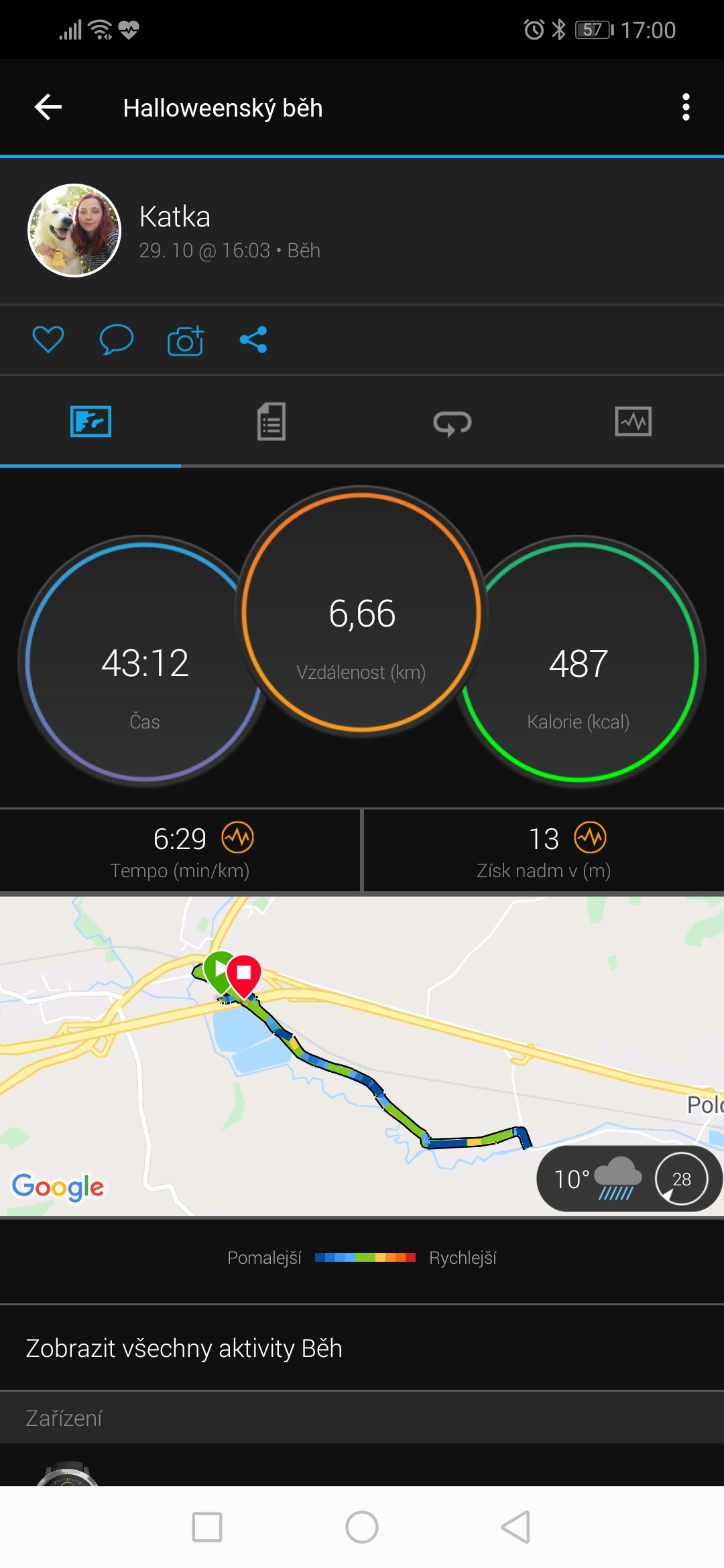The height and width of the screenshot is (1568, 724).
Task: Open recent apps with the square button
Action: (207, 1527)
